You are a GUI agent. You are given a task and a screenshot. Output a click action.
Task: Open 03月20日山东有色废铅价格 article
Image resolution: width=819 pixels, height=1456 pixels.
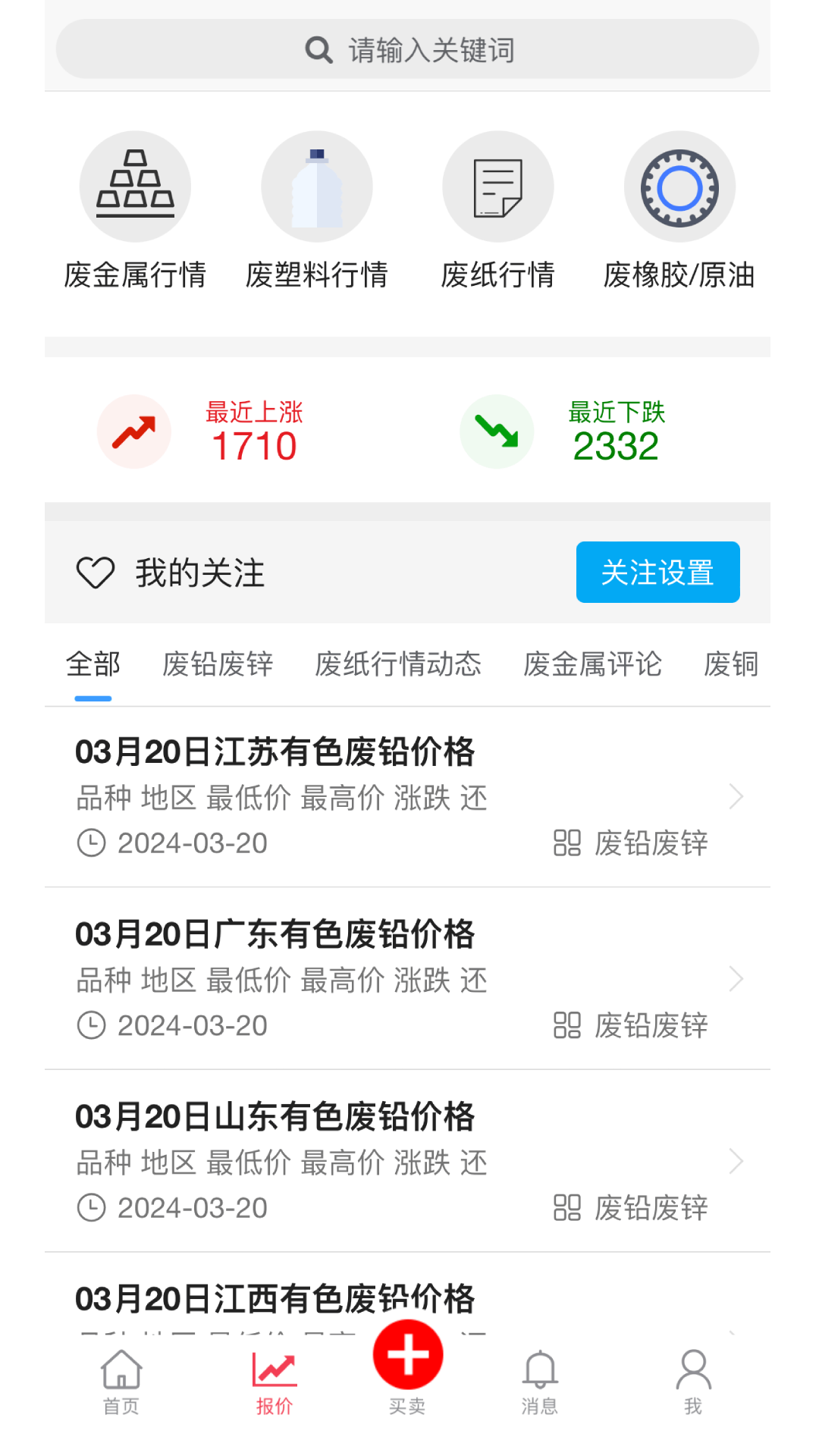coord(407,1161)
